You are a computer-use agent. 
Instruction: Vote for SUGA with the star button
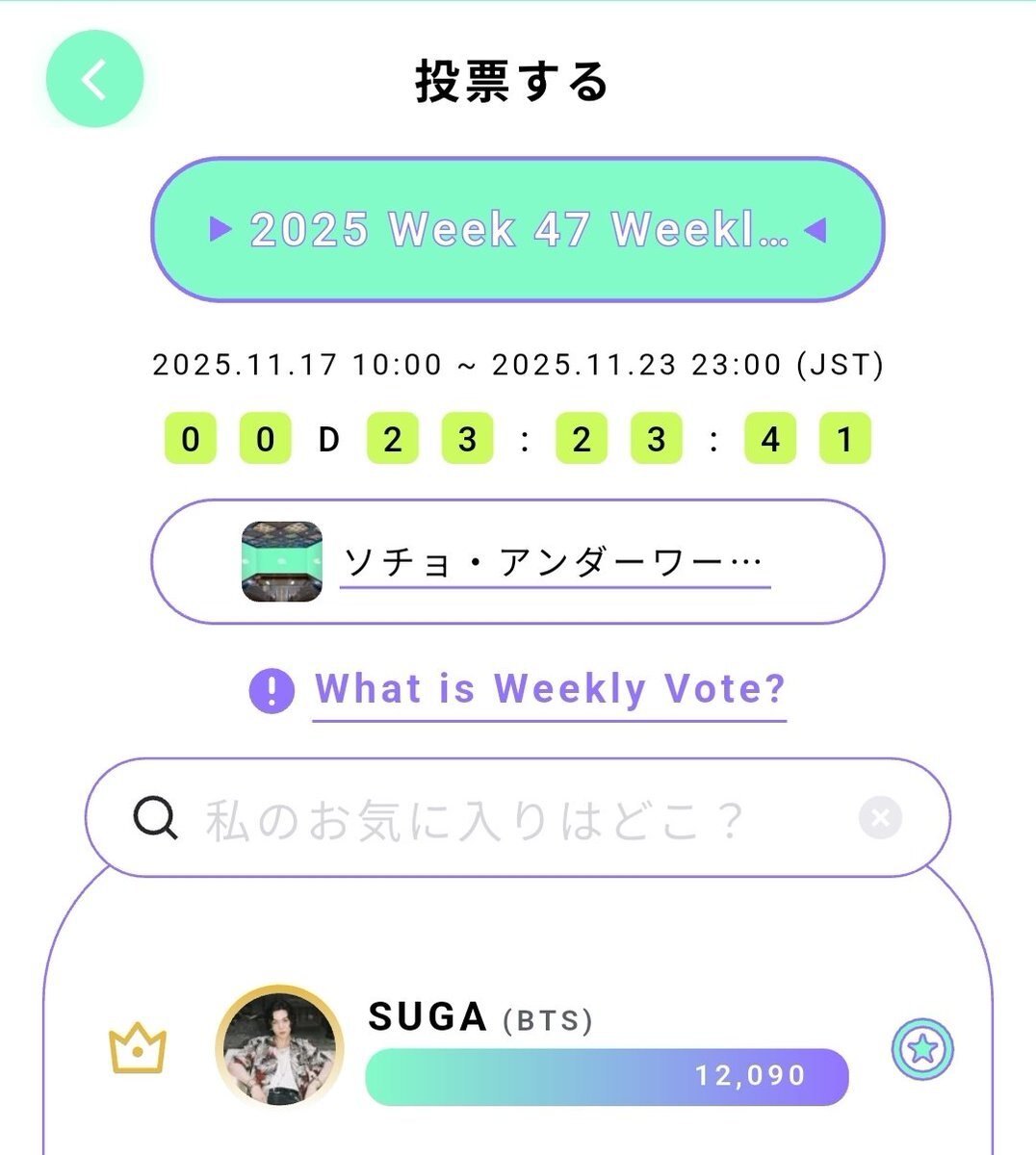[x=921, y=1048]
